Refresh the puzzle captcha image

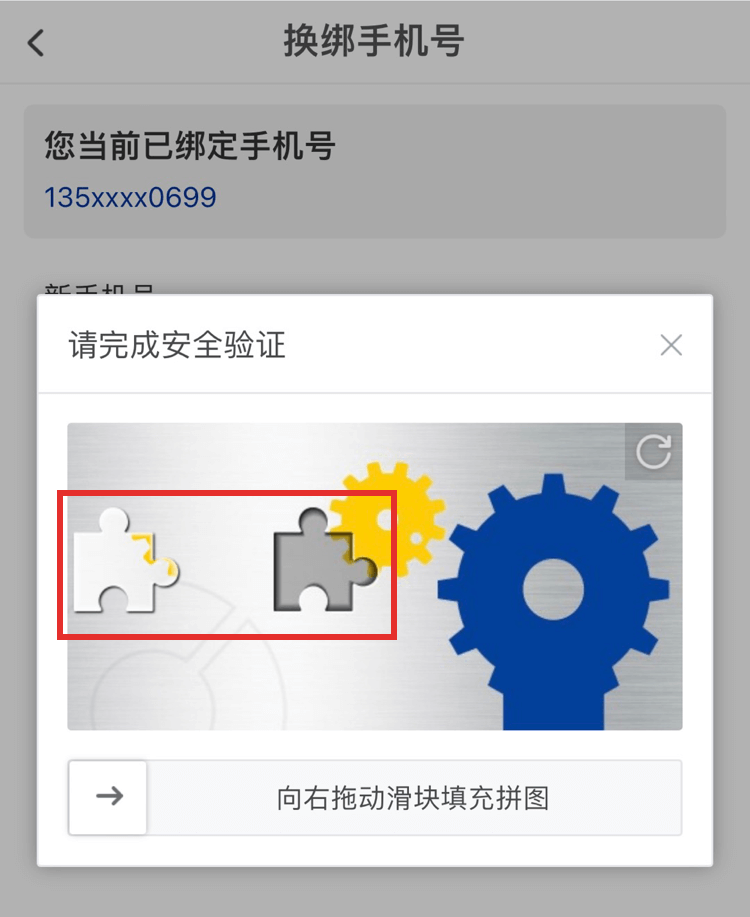654,451
